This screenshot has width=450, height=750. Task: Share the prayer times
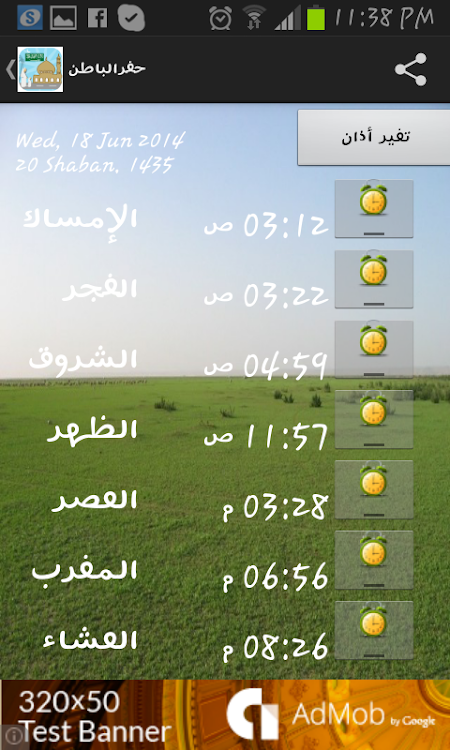410,69
